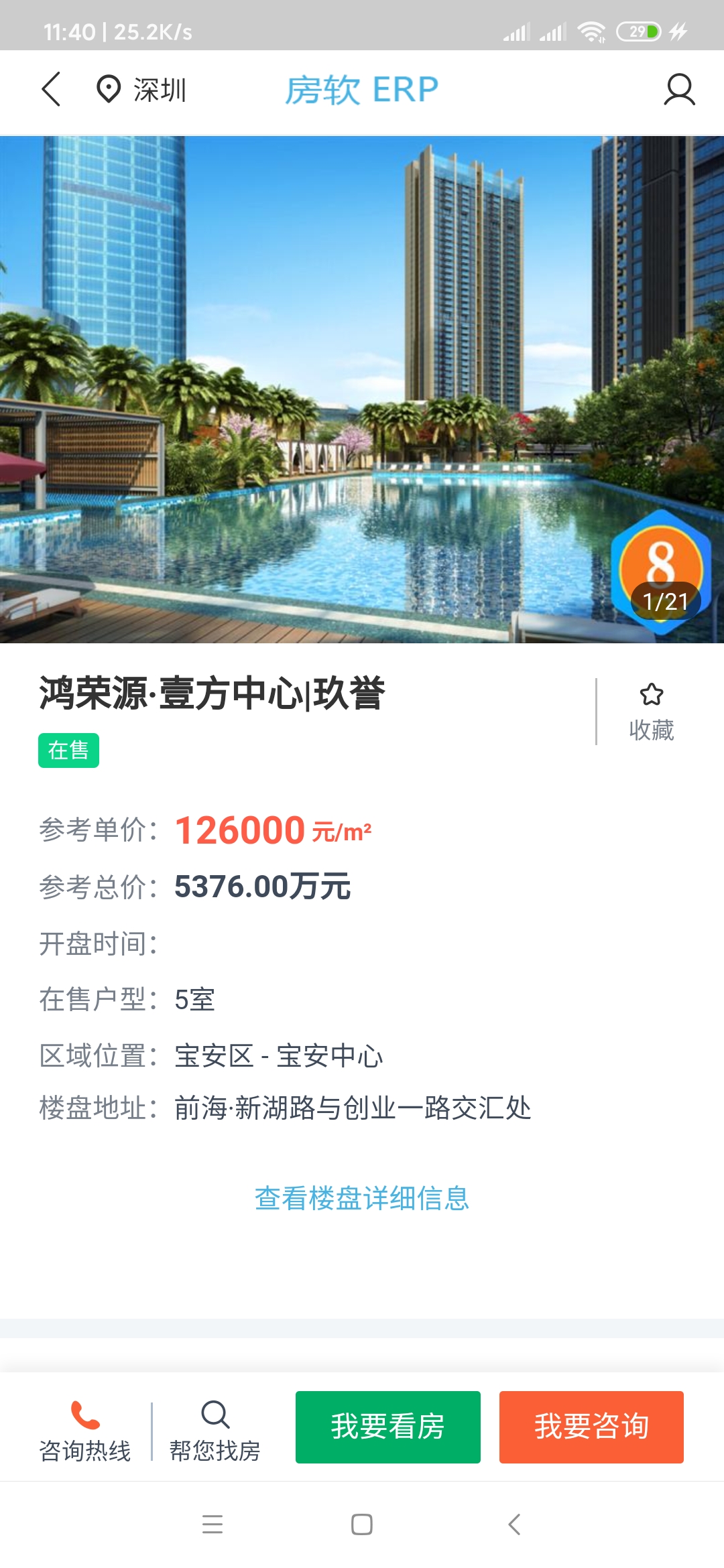Tap 收藏 to favorite this property
Image resolution: width=724 pixels, height=1568 pixels.
(x=651, y=712)
